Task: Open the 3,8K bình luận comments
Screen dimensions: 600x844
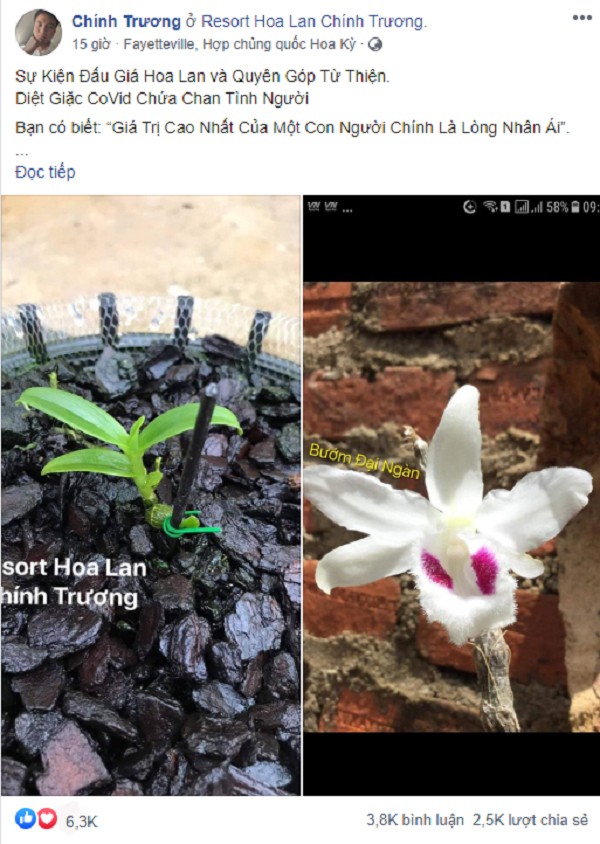Action: [414, 821]
